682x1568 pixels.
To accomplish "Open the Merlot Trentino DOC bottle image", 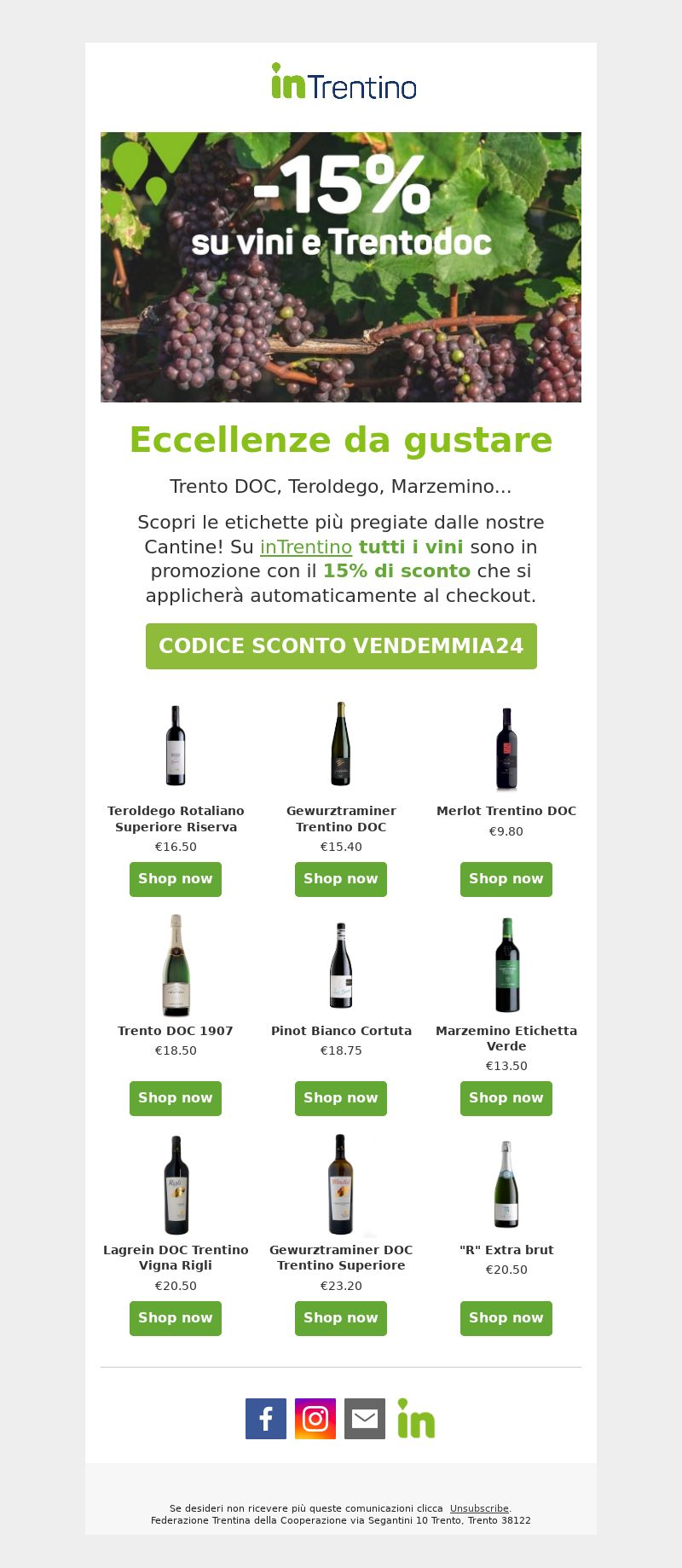I will (506, 748).
